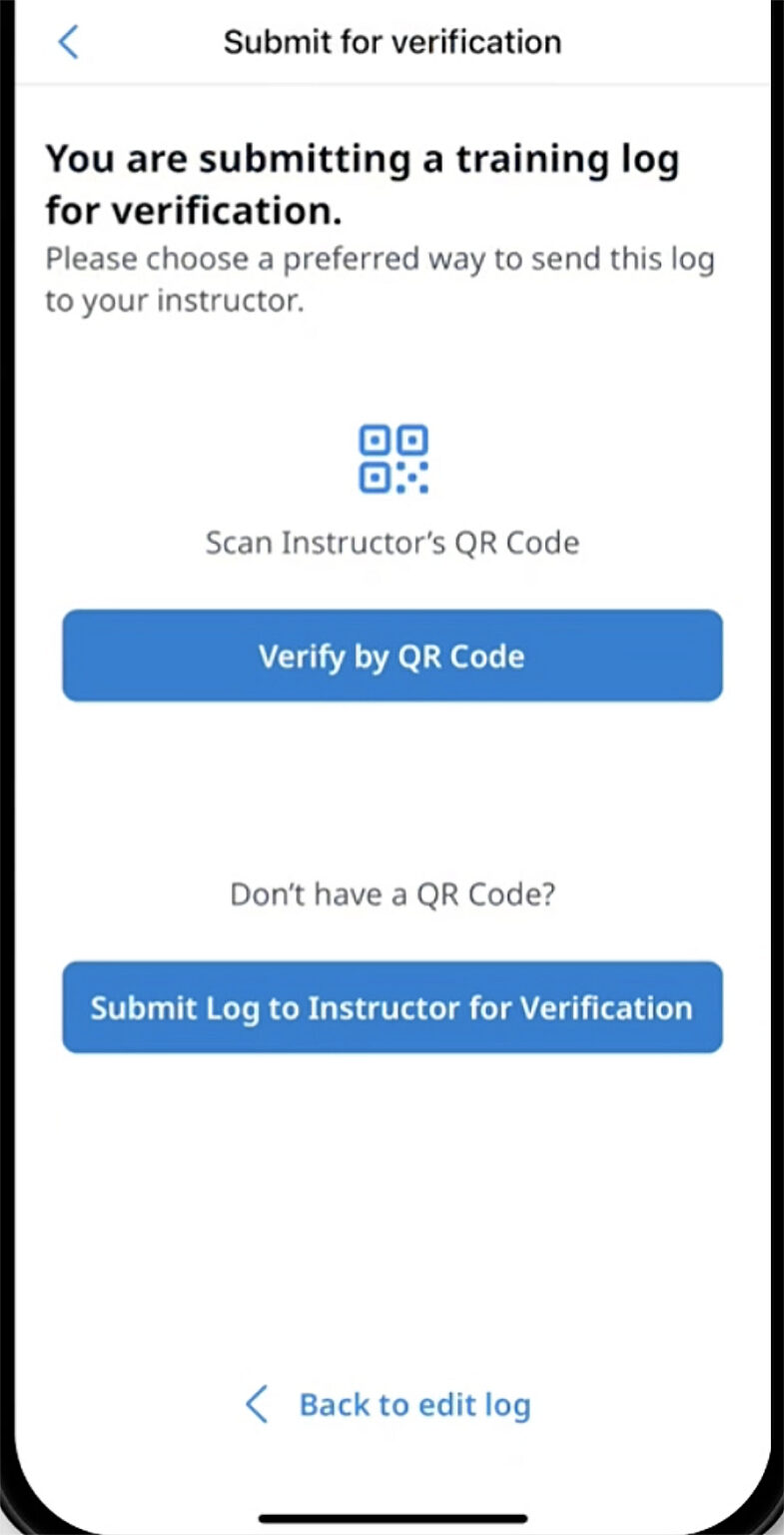Viewport: 784px width, 1535px height.
Task: Select the back arrow beside 'Back to edit log'
Action: [256, 1404]
